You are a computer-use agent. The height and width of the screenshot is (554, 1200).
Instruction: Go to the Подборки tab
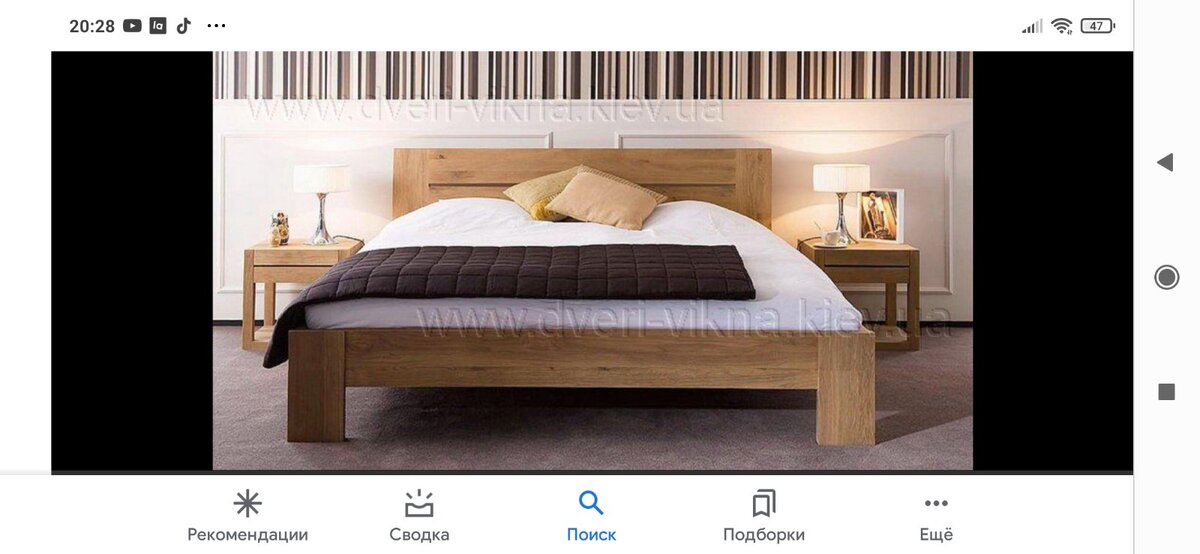click(x=763, y=516)
